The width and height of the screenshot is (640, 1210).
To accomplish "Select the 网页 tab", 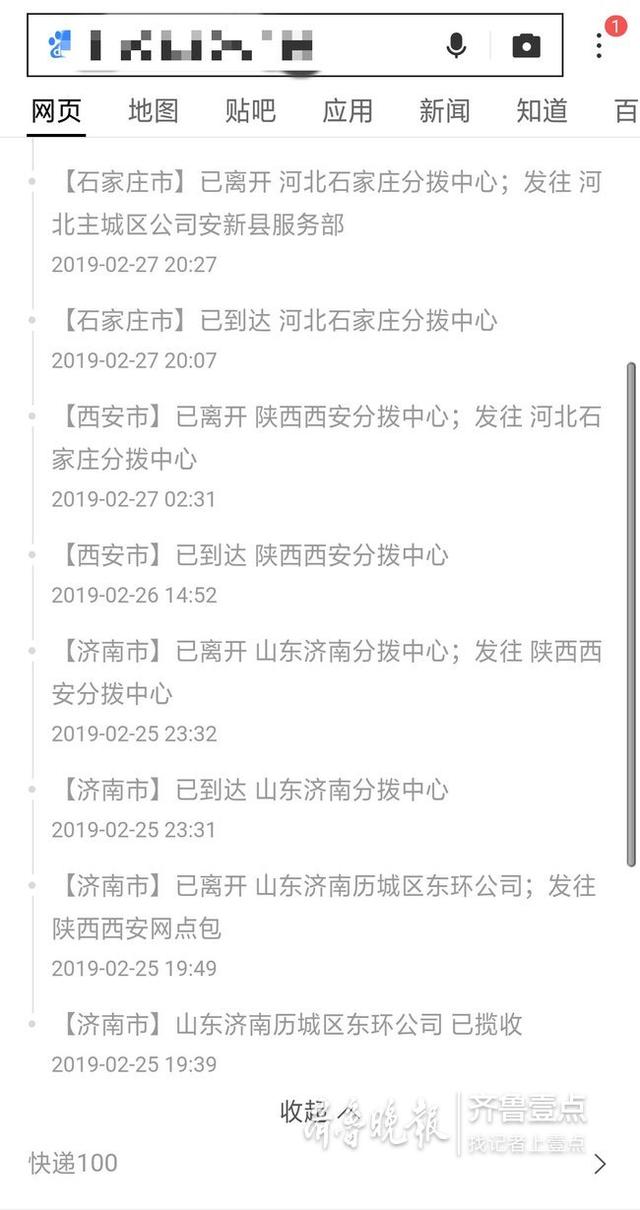I will pos(56,111).
